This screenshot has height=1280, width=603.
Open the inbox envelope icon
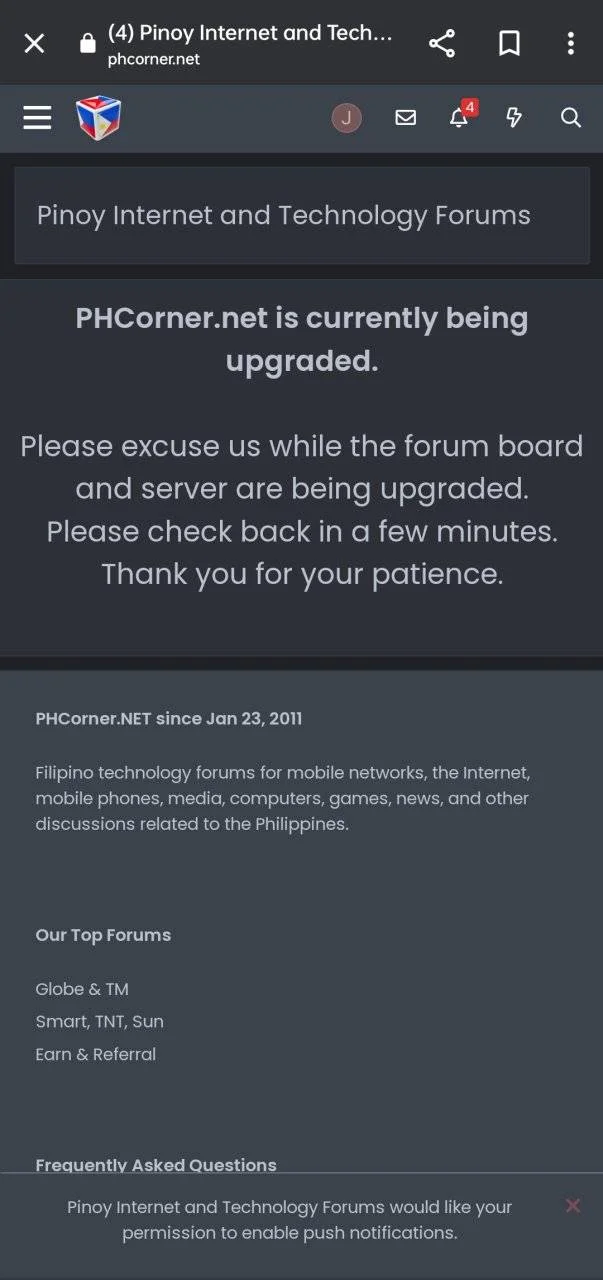[x=405, y=118]
